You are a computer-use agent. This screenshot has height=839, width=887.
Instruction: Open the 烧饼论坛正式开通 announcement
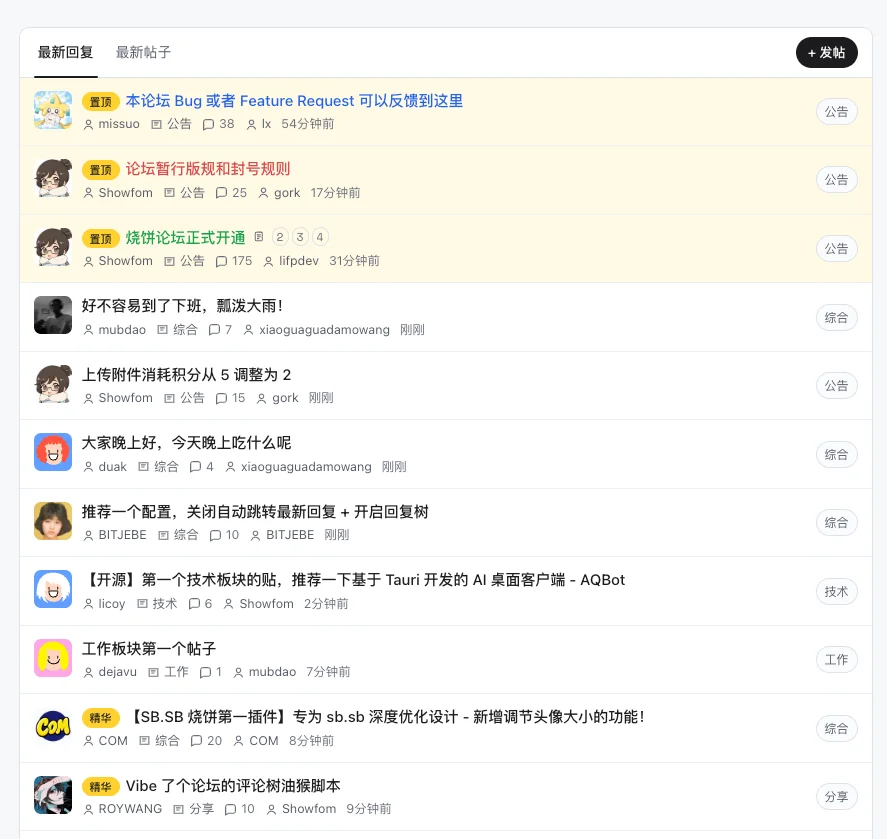coord(185,238)
